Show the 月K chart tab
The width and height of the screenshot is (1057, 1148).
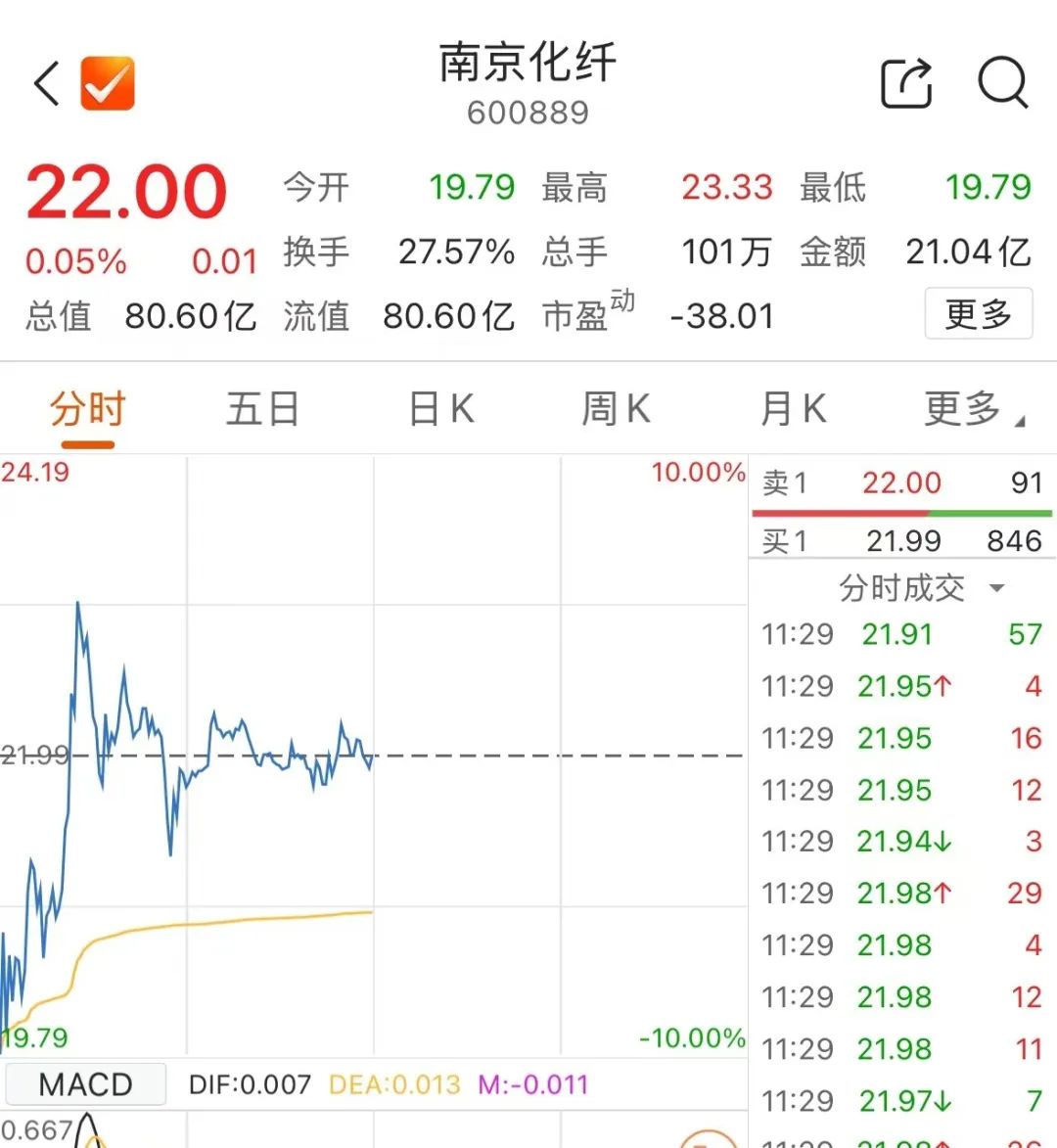[793, 409]
